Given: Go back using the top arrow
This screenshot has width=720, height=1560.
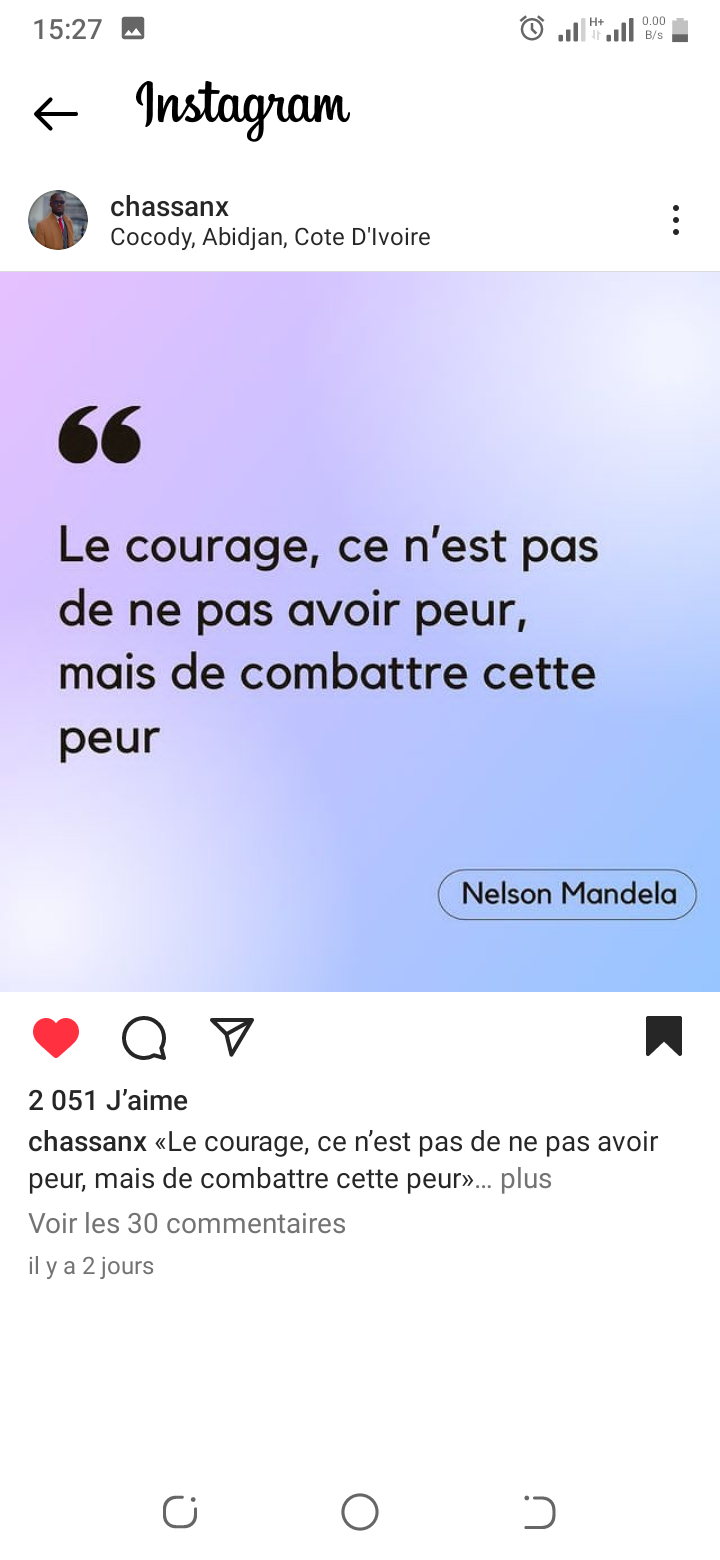Looking at the screenshot, I should 55,114.
